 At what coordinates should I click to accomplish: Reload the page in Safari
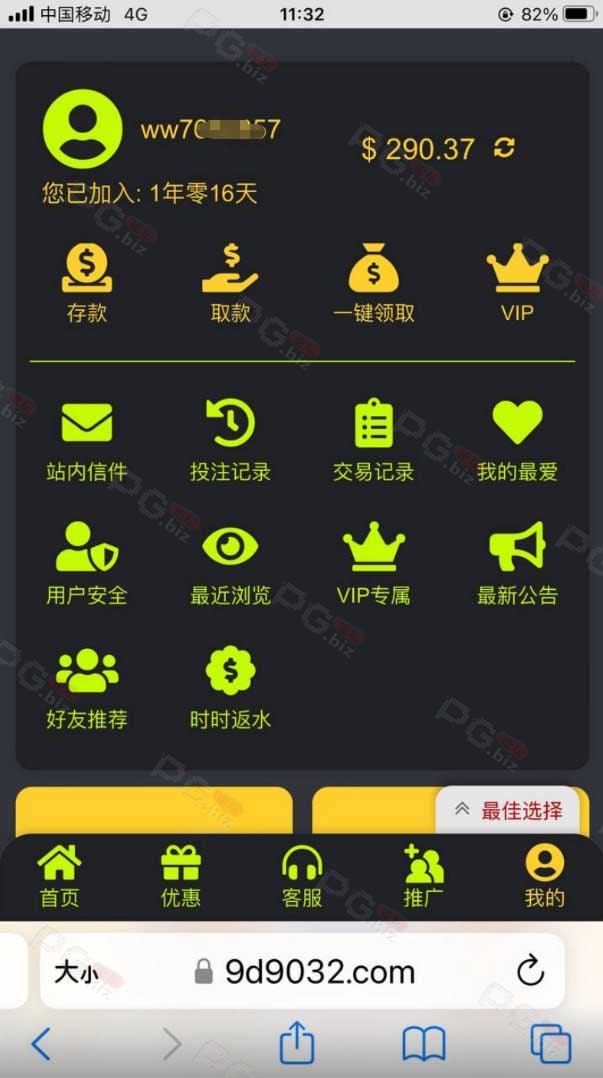(530, 971)
